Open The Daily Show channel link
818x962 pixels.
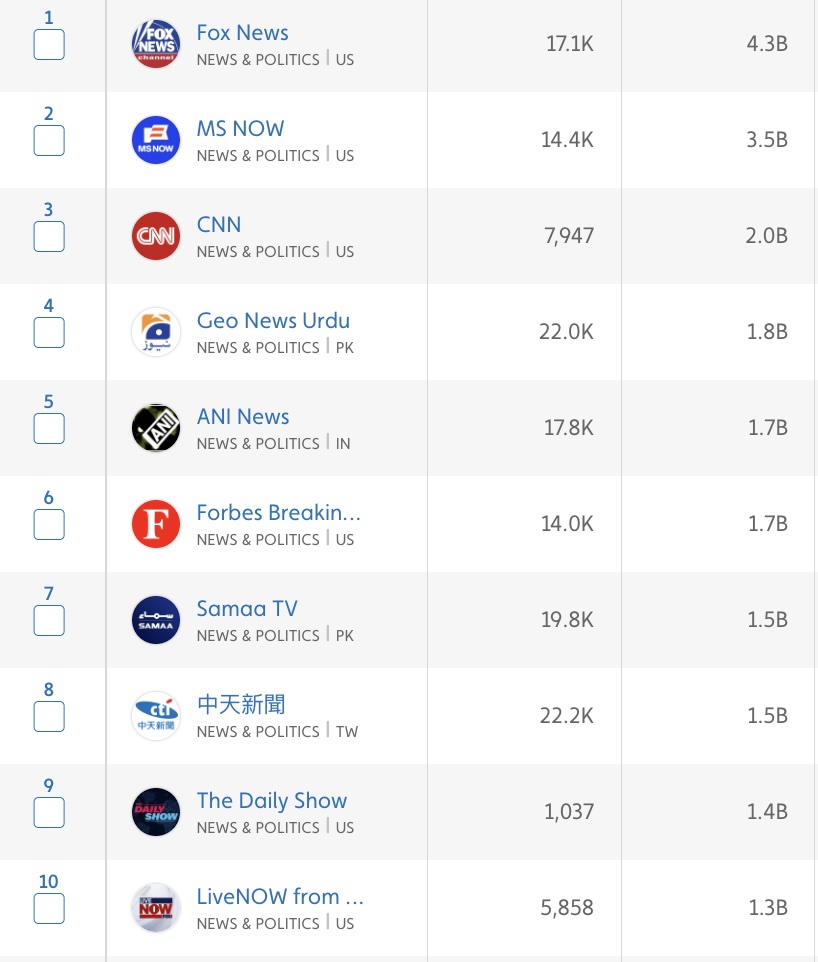271,801
